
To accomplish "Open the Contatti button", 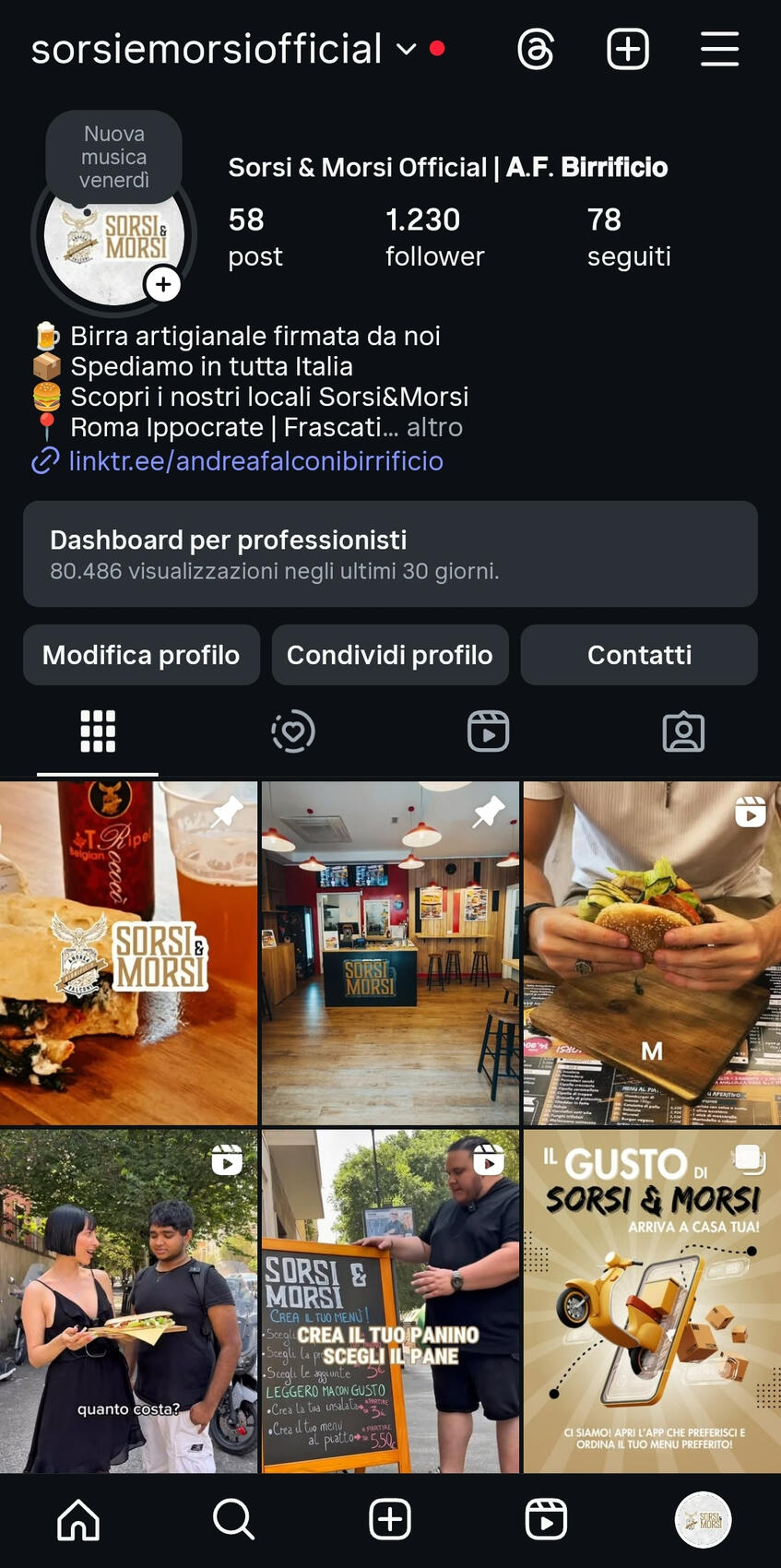I will 639,655.
